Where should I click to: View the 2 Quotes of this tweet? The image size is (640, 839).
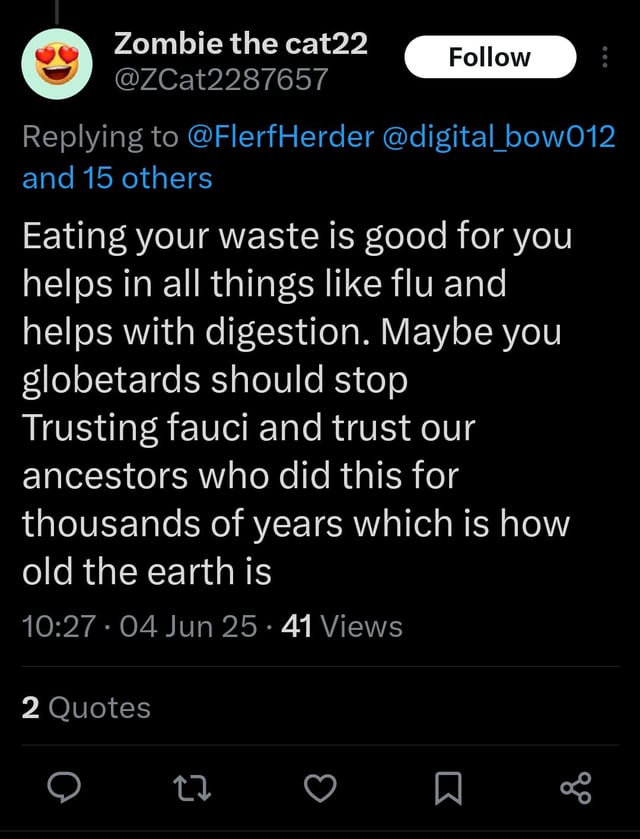(x=86, y=707)
